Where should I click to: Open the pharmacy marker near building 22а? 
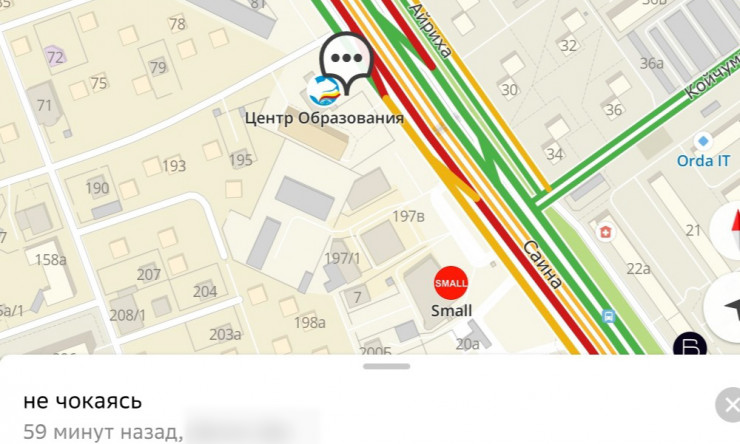[x=606, y=233]
